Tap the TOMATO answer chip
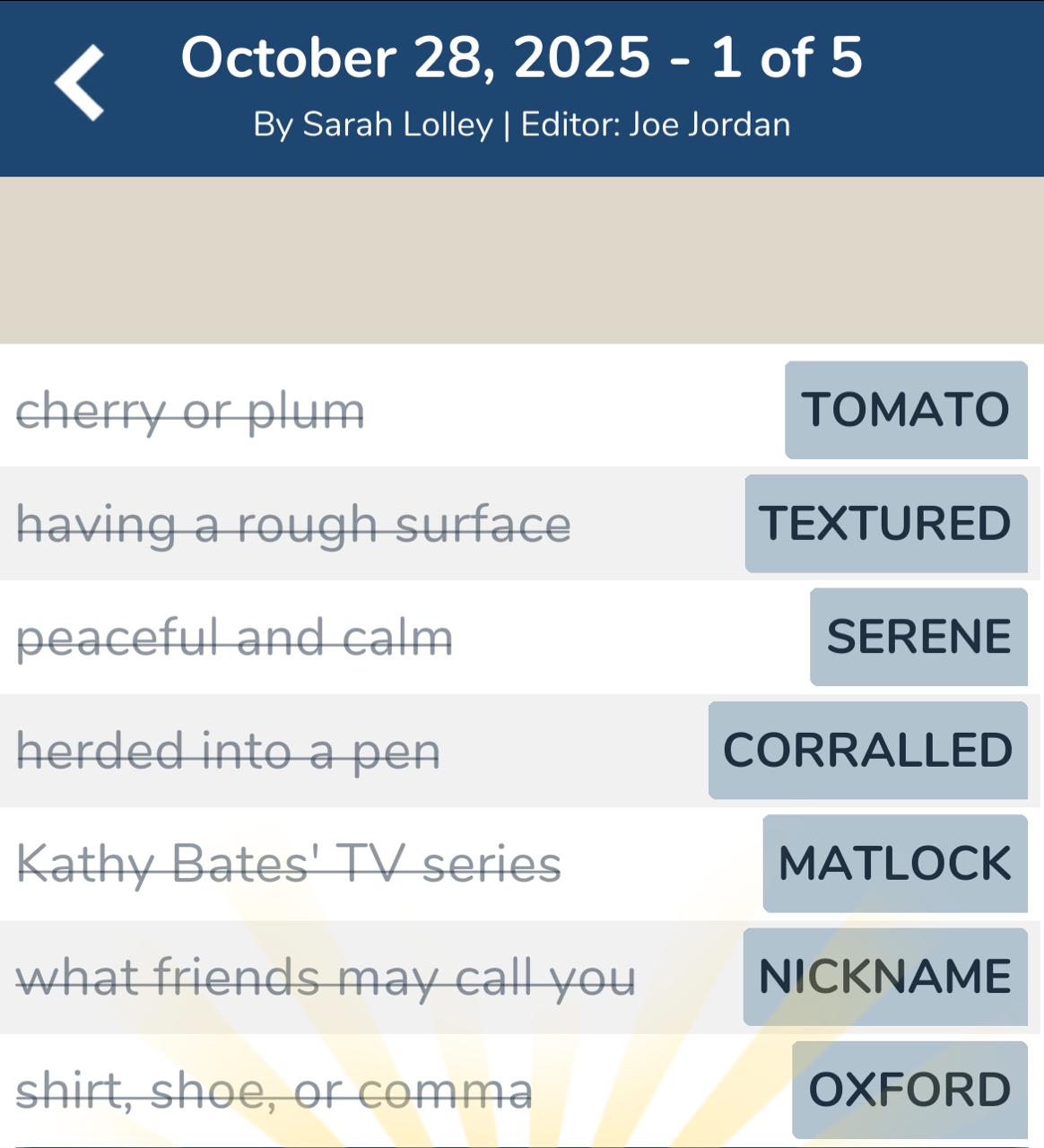This screenshot has width=1044, height=1148. tap(906, 410)
